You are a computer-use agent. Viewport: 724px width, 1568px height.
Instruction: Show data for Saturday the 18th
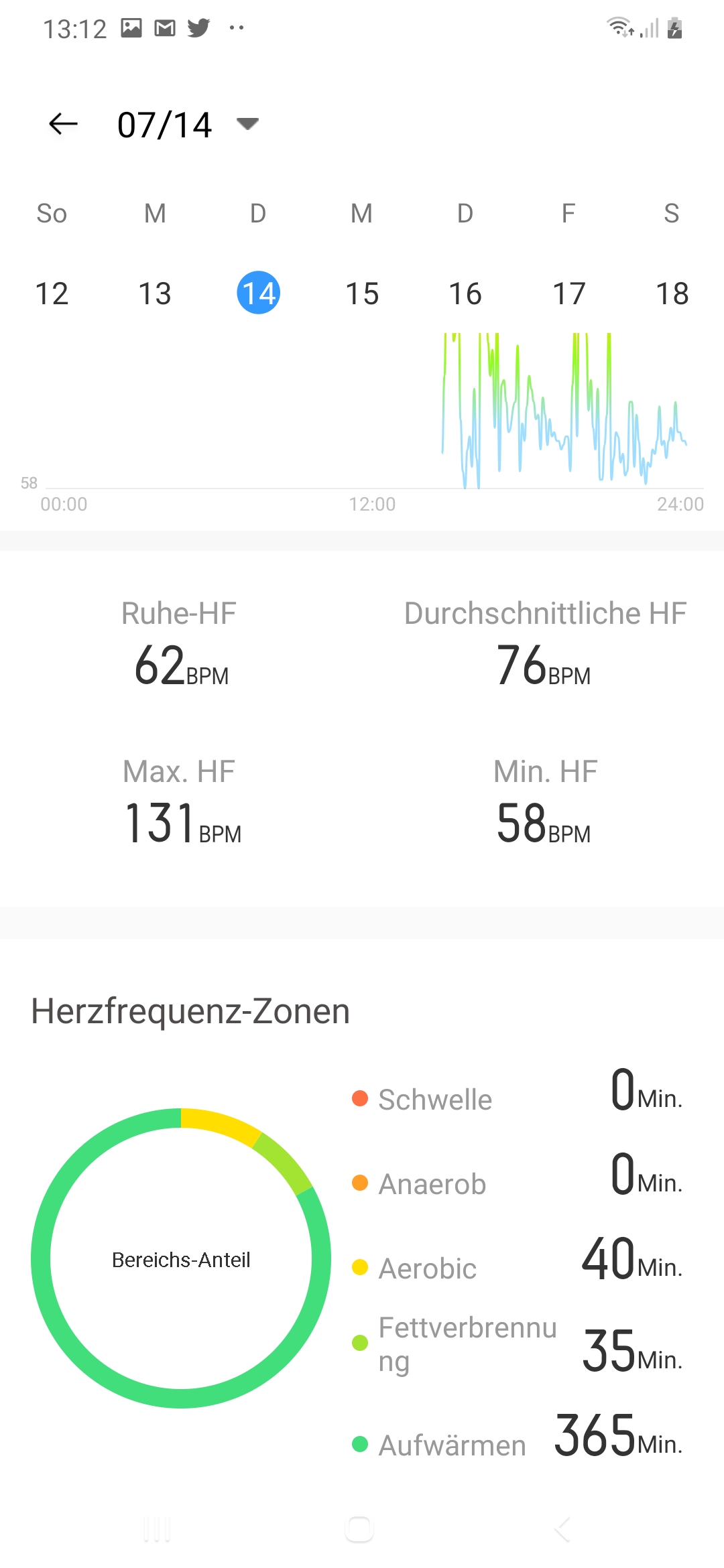tap(672, 293)
